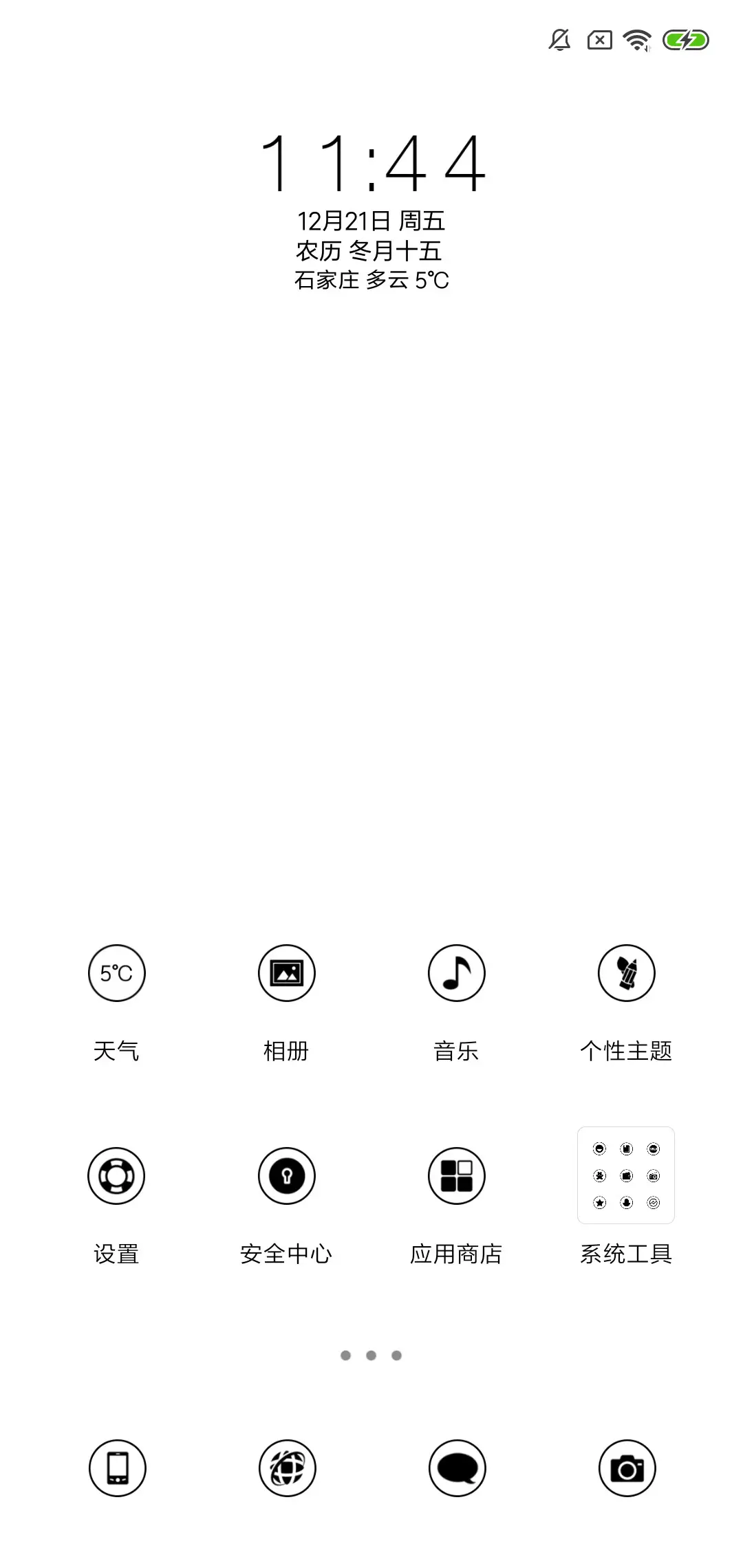The width and height of the screenshot is (743, 1568).
Task: Open the 设置 settings app
Action: point(116,1176)
